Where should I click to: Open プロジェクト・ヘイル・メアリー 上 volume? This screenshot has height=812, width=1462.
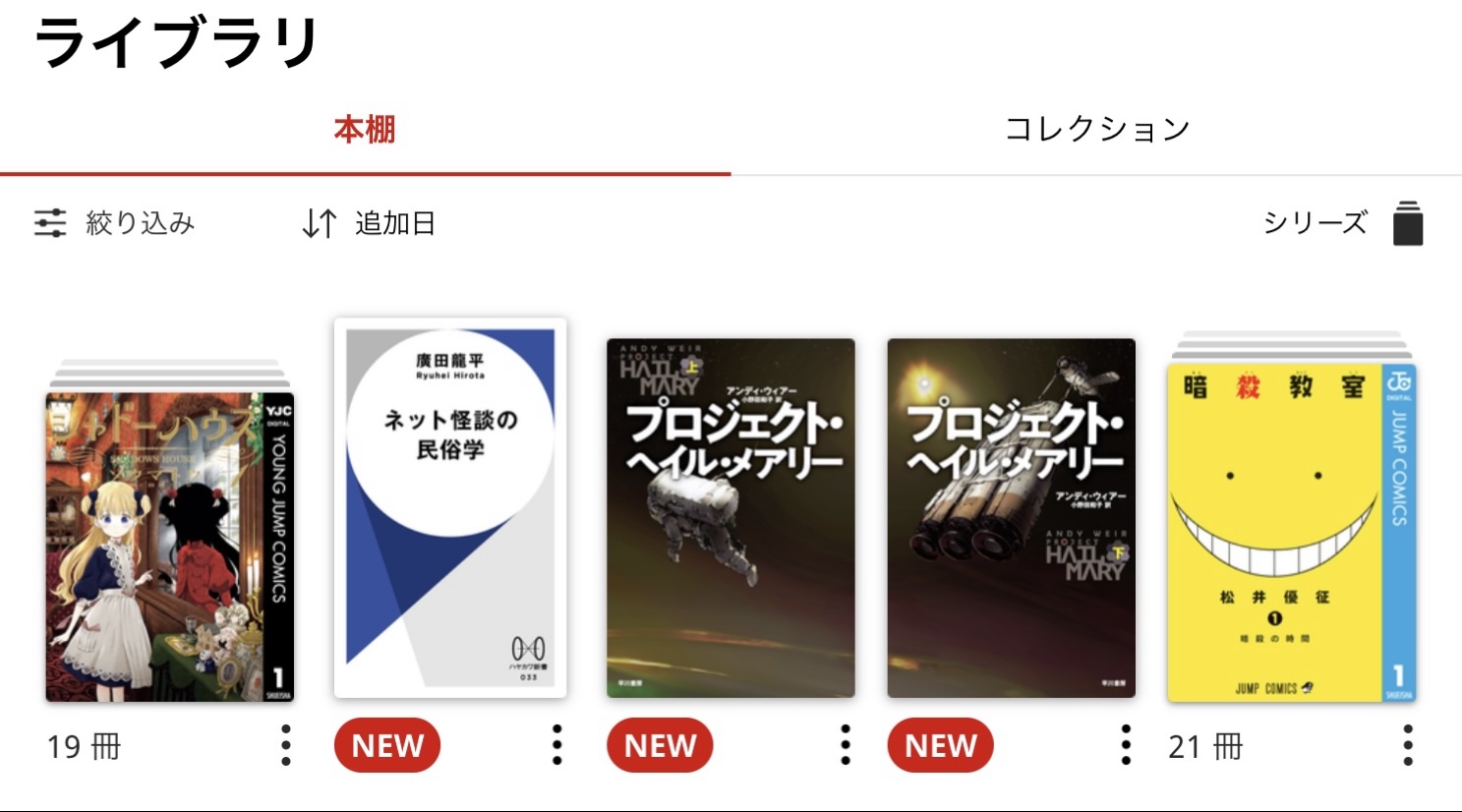tap(731, 517)
